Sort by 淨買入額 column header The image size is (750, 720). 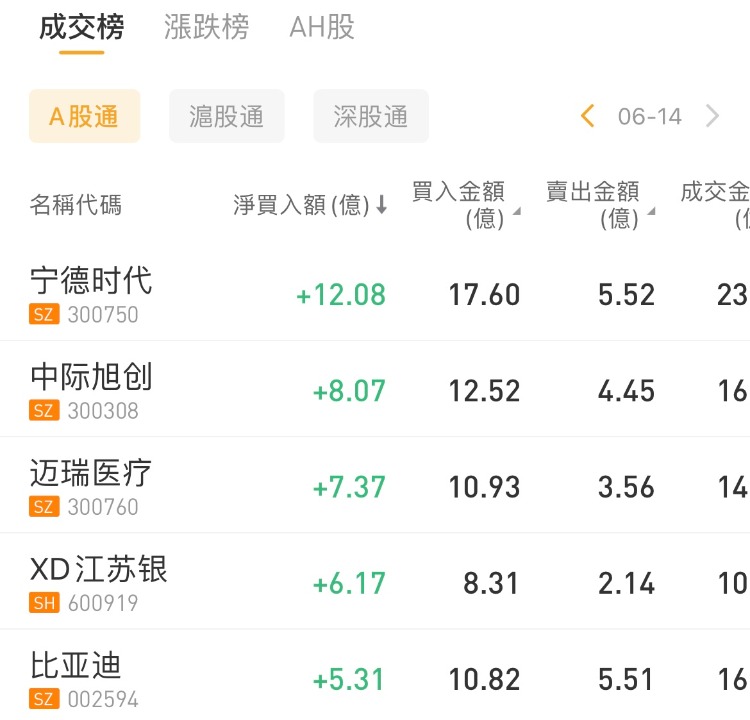coord(310,205)
